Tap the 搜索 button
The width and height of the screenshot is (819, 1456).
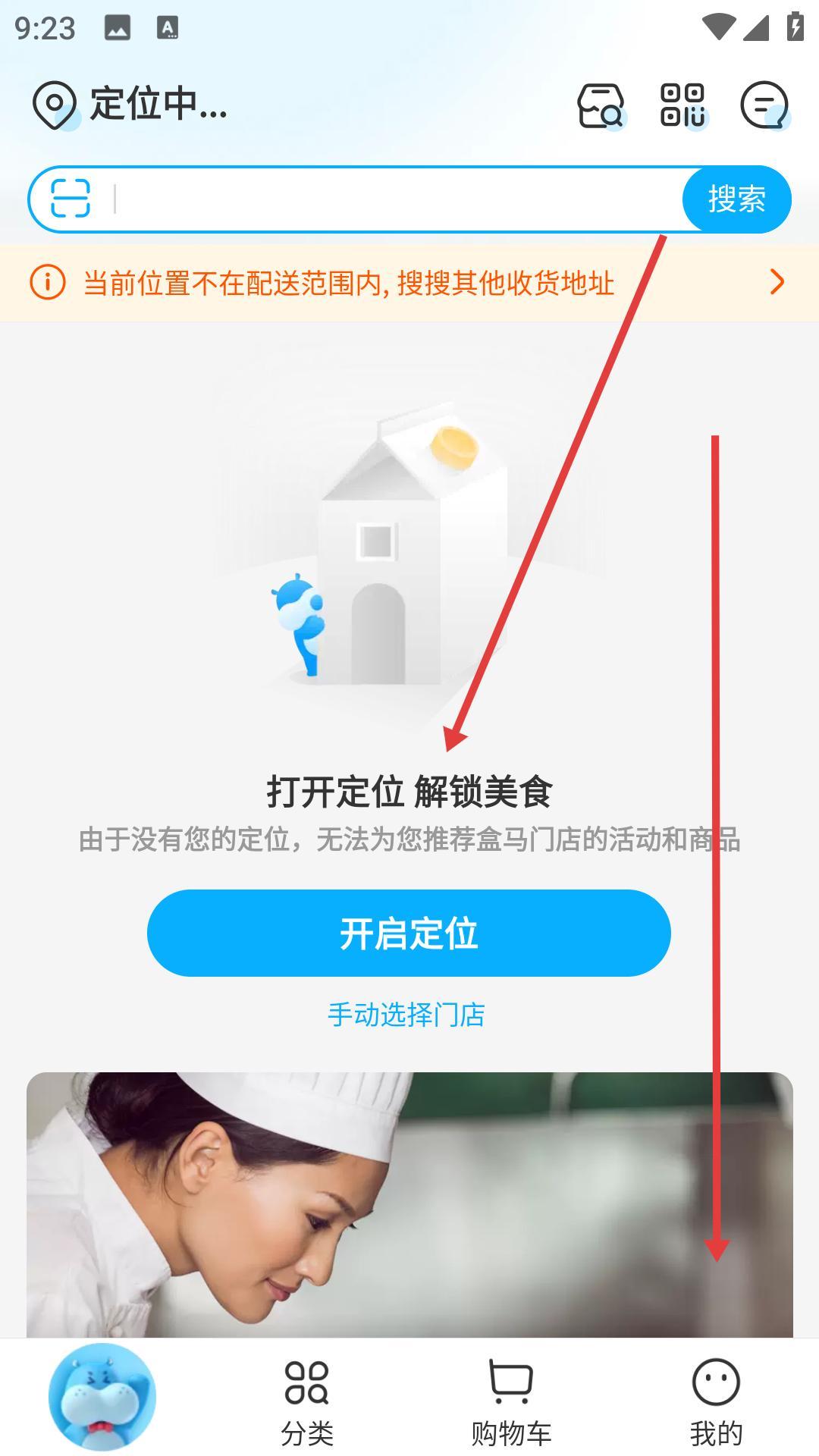pyautogui.click(x=736, y=199)
